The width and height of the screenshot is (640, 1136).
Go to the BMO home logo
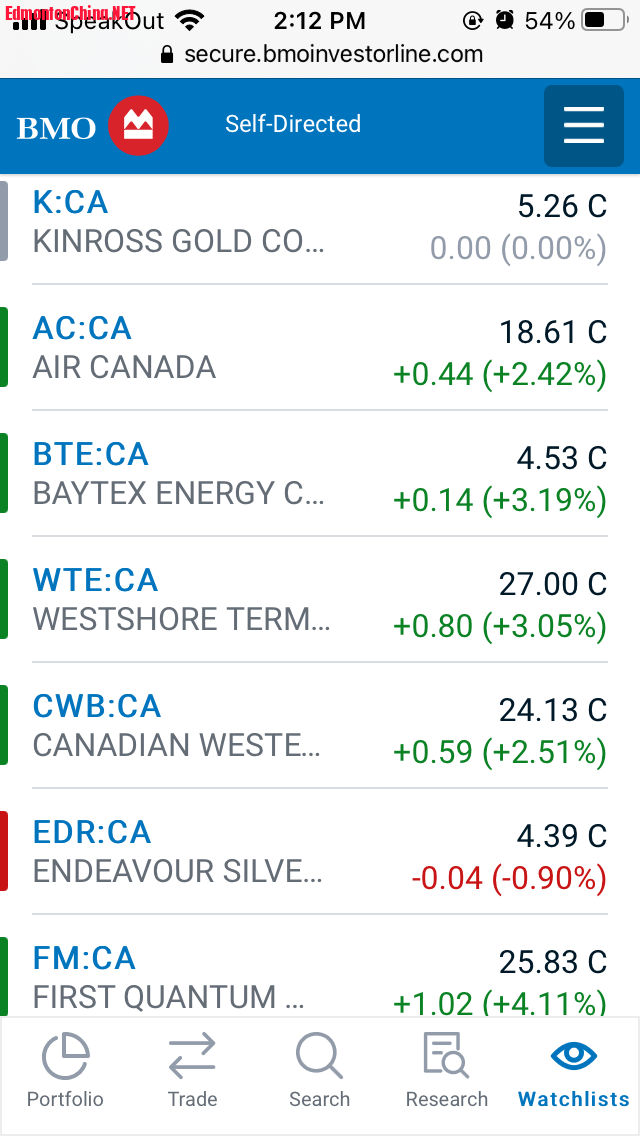coord(93,126)
